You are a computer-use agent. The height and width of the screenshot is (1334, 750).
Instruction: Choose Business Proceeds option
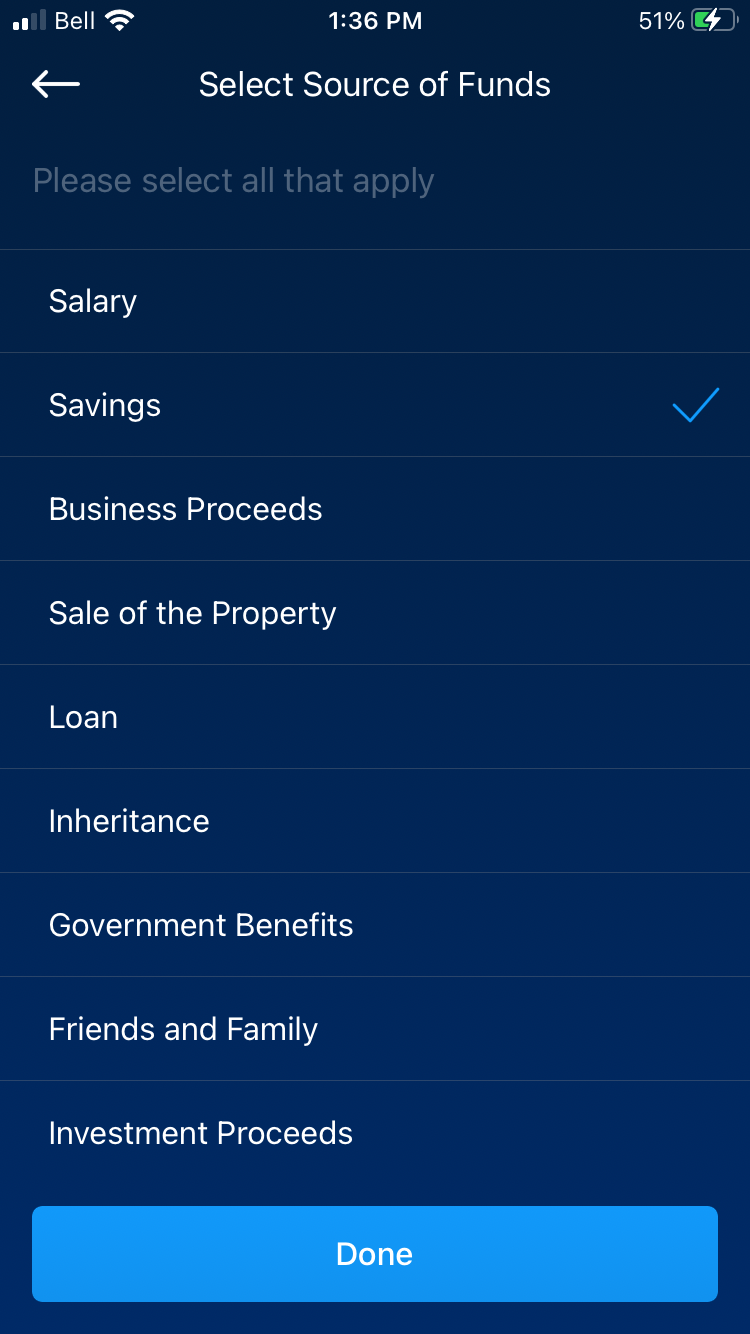pyautogui.click(x=375, y=509)
